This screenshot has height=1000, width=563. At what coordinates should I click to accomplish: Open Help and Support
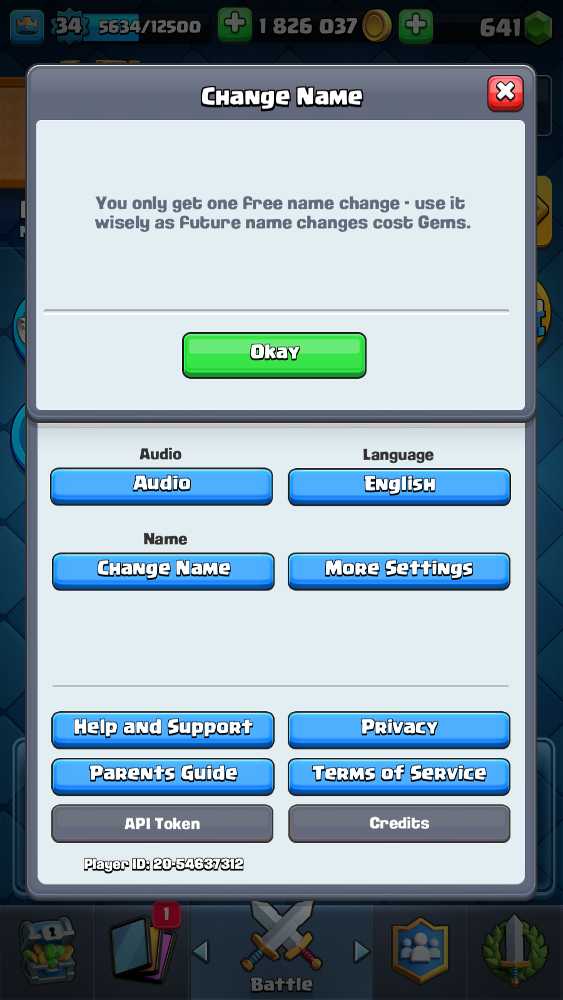pyautogui.click(x=163, y=730)
